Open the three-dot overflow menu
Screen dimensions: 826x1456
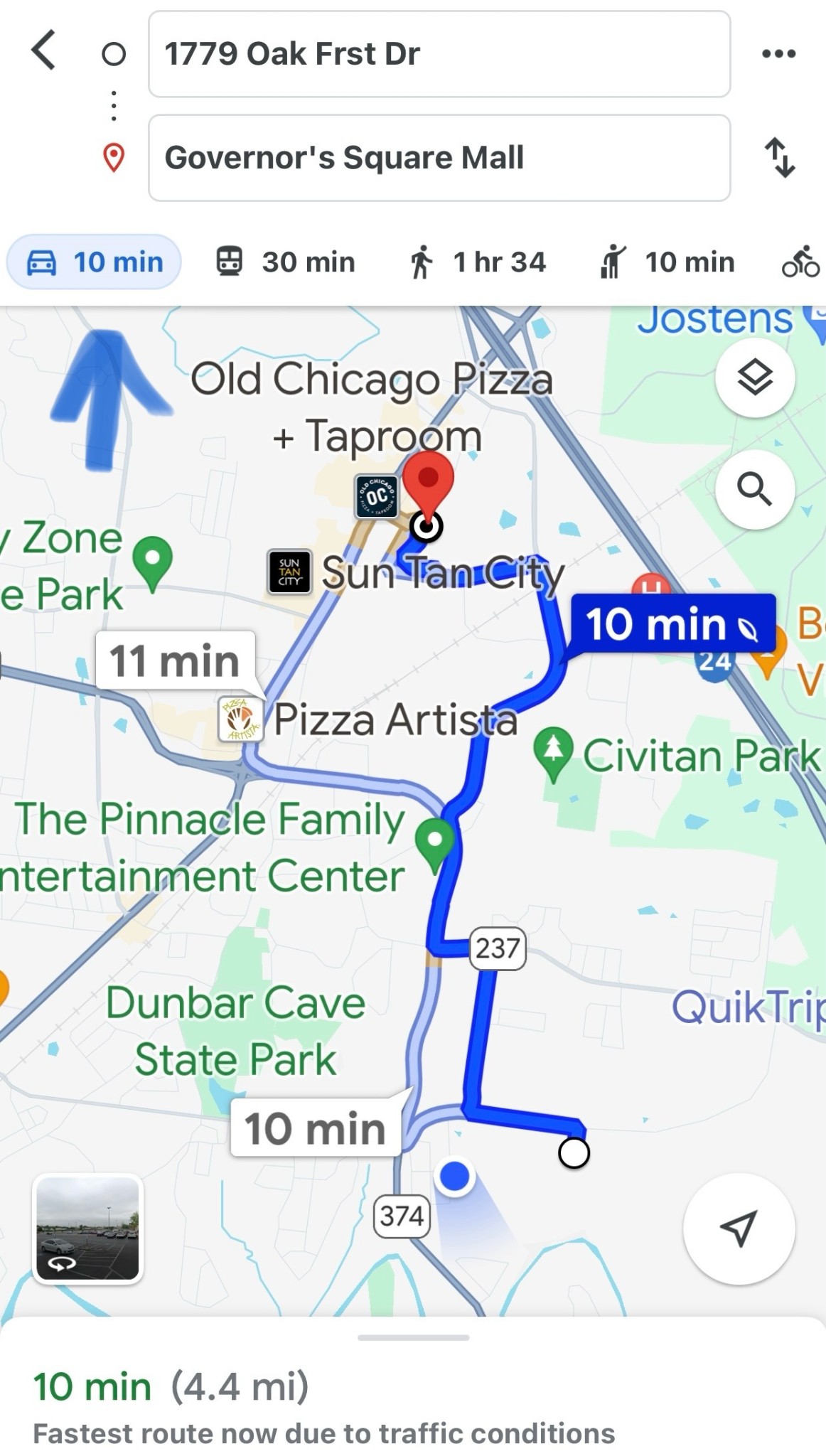[x=778, y=53]
